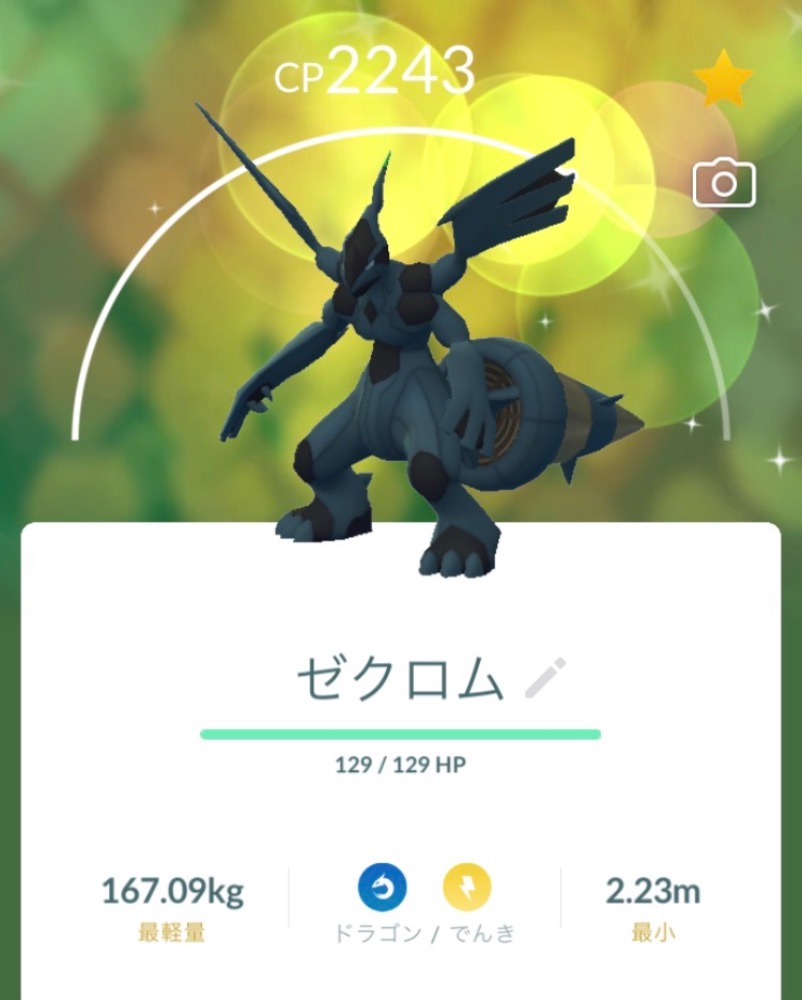Edit the nickname with the pencil icon
This screenshot has width=802, height=1000.
546,679
